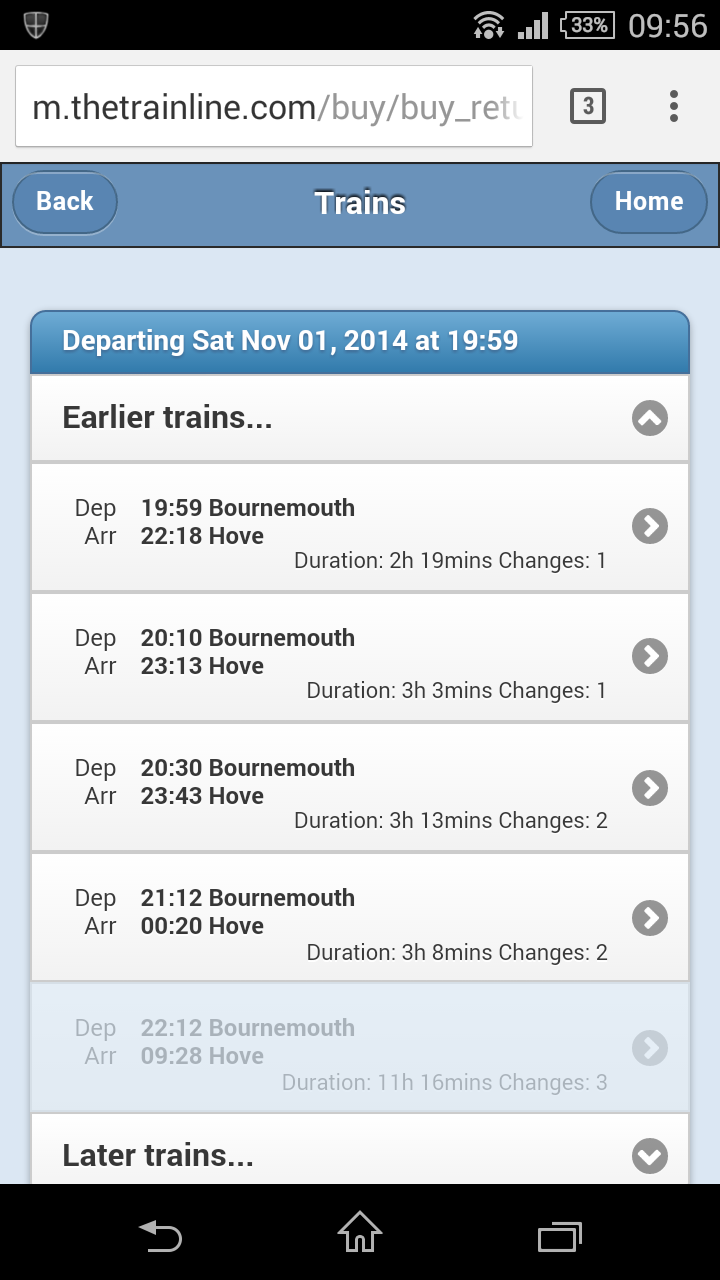The height and width of the screenshot is (1280, 720).
Task: Open the system recent apps view
Action: [560, 1236]
